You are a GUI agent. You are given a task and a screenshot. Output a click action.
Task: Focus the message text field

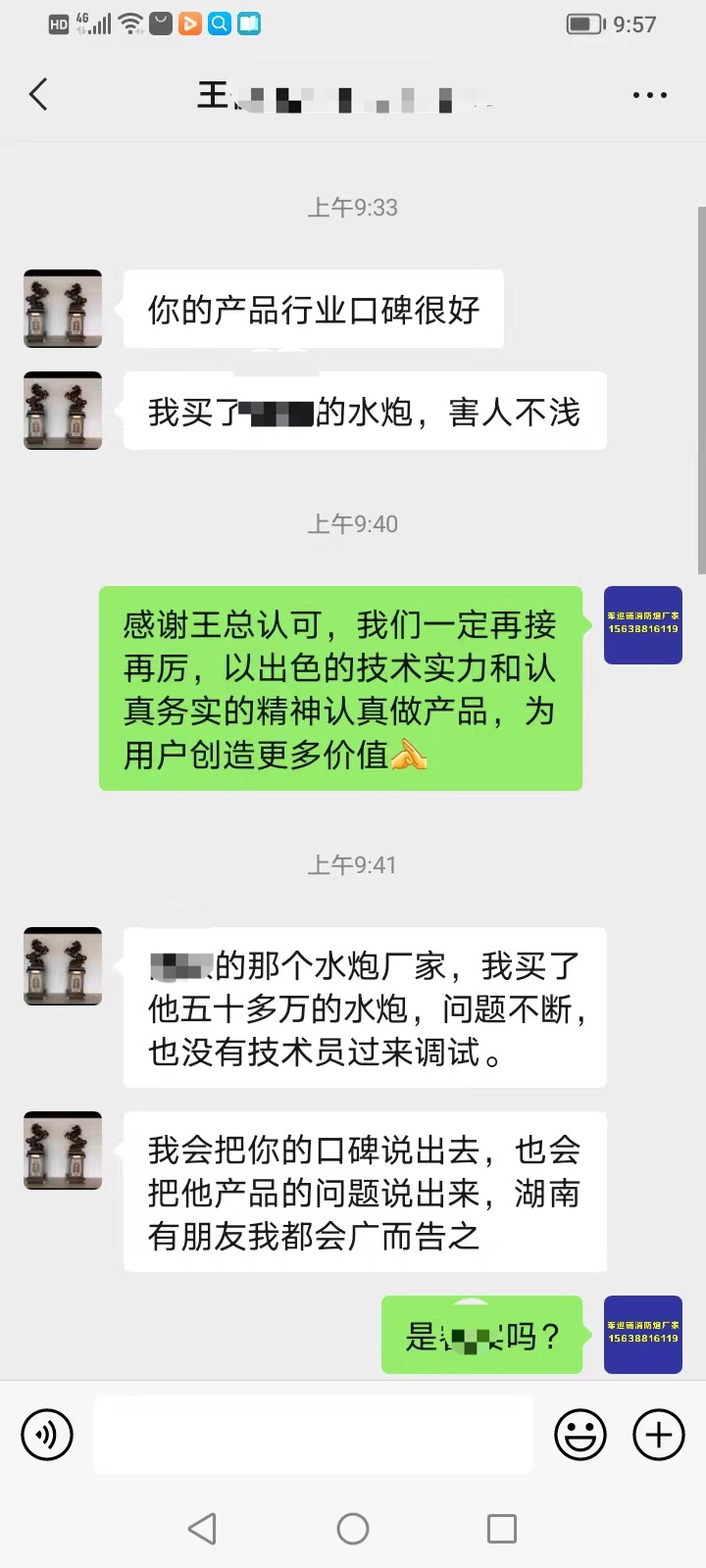314,1435
